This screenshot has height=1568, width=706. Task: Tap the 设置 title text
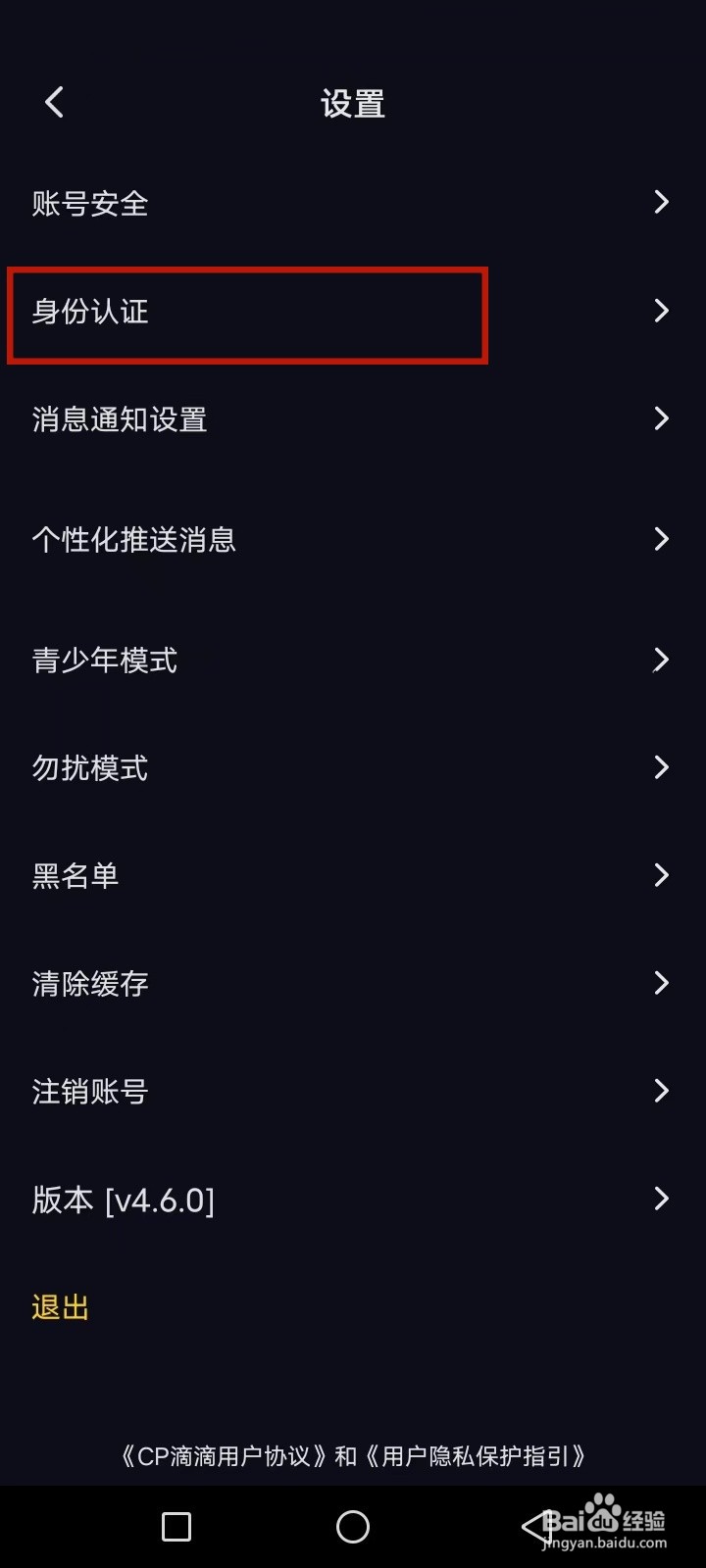tap(353, 102)
